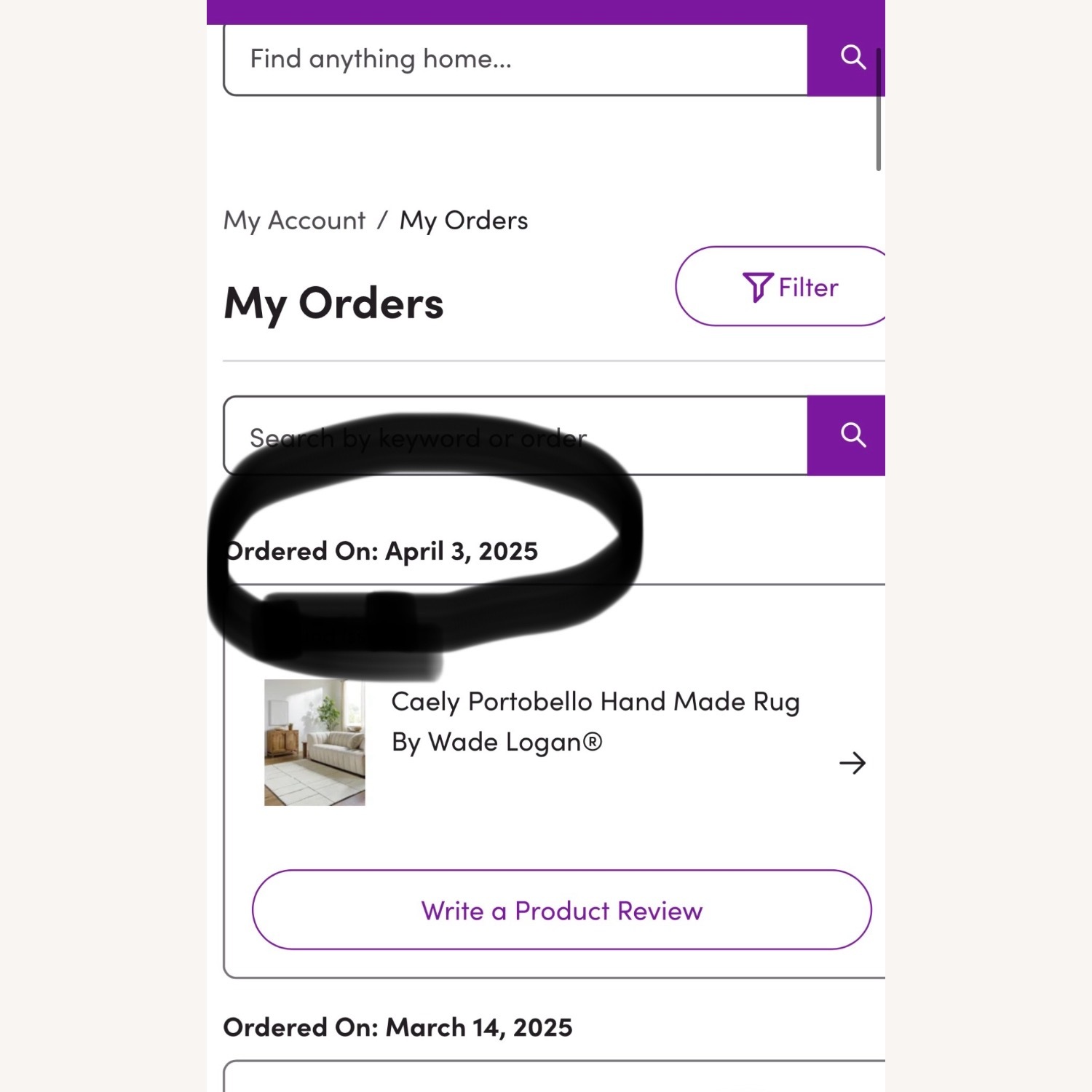Tap the order search magnifier button
Image resolution: width=1092 pixels, height=1092 pixels.
(x=852, y=435)
